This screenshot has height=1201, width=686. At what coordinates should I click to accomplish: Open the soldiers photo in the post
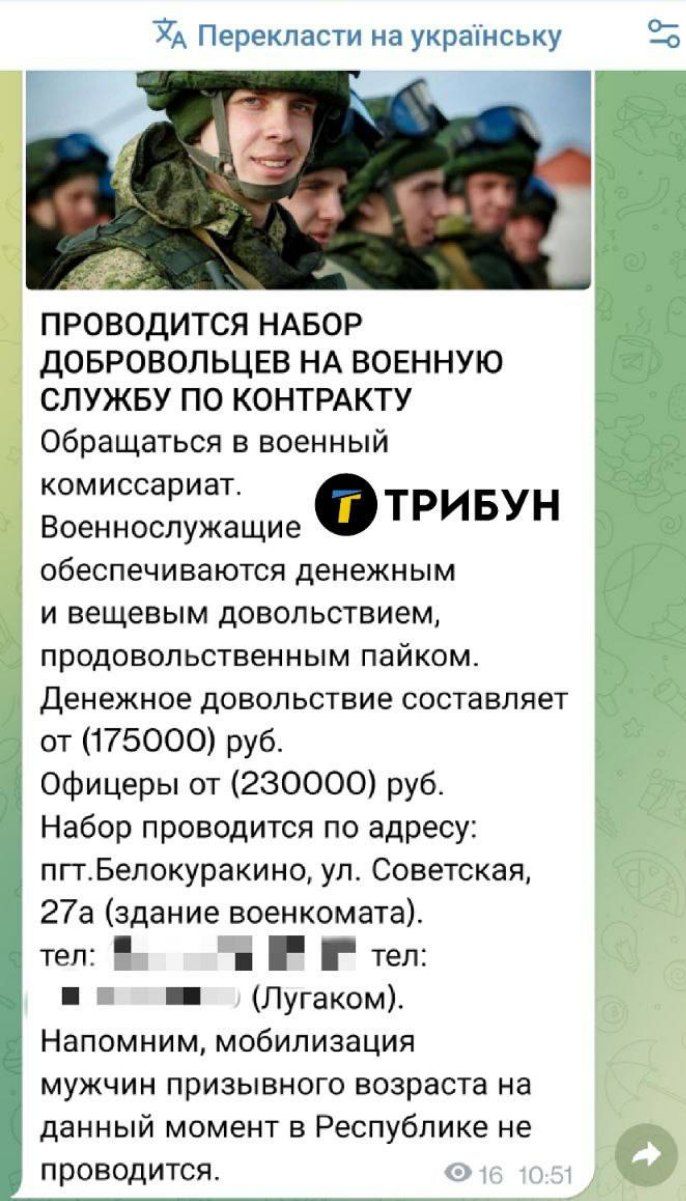308,180
